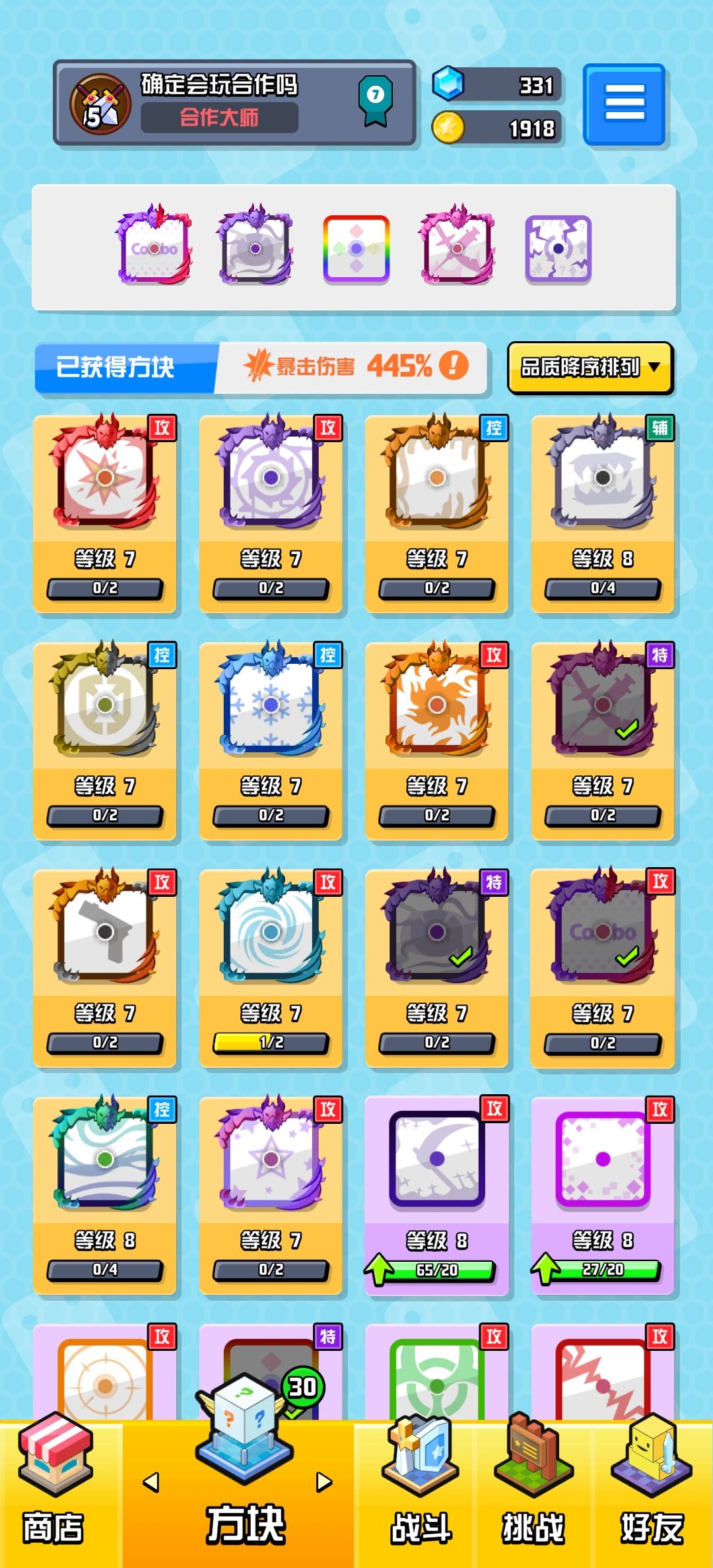The image size is (713, 1568).
Task: Open the gem currency counter 331
Action: 496,84
